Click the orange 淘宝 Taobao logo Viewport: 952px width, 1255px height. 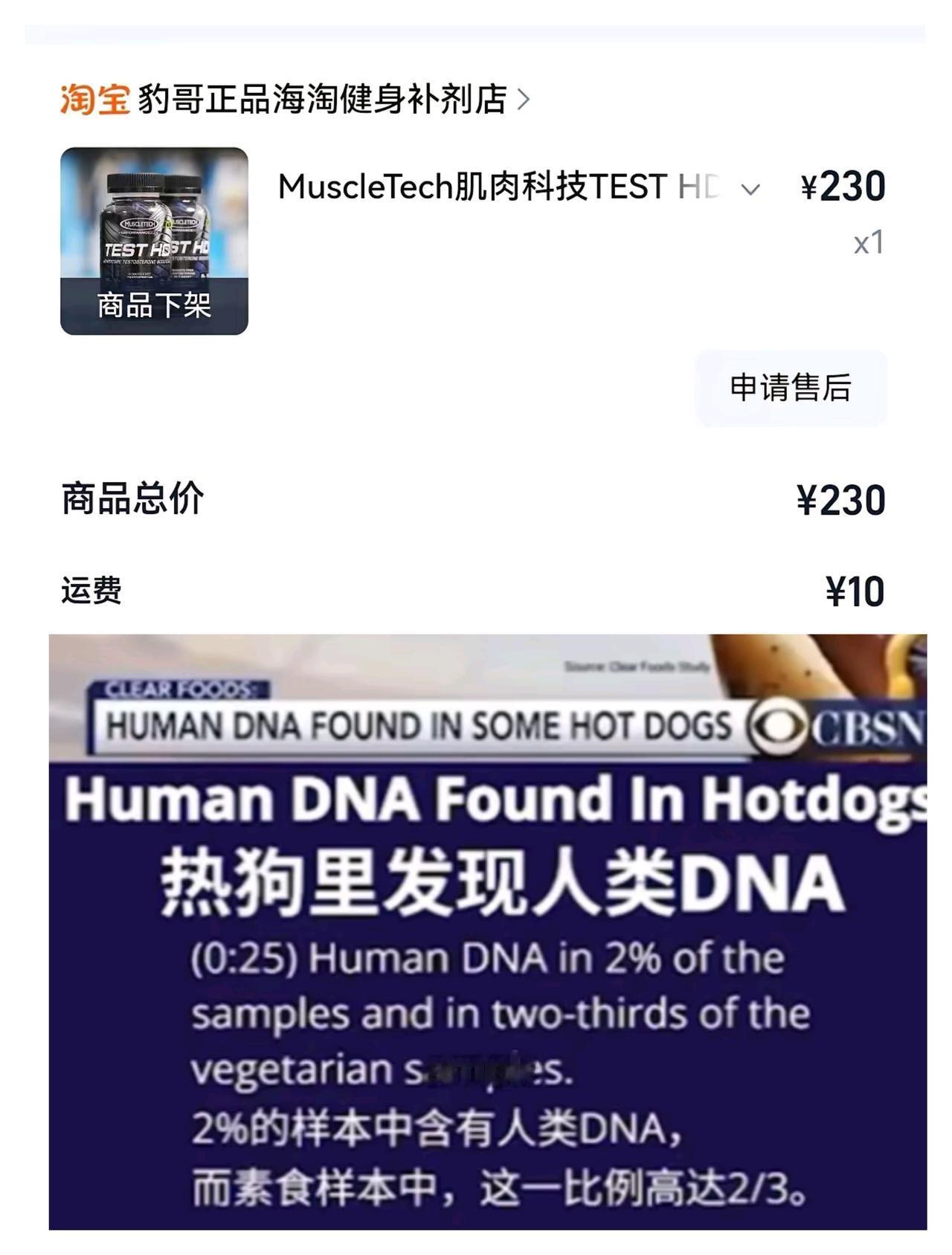(x=93, y=98)
